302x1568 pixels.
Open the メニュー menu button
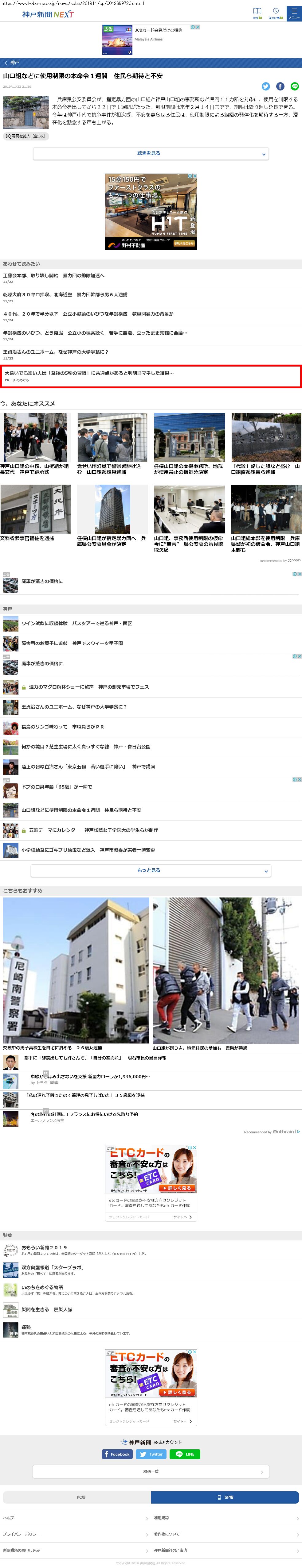tap(294, 13)
